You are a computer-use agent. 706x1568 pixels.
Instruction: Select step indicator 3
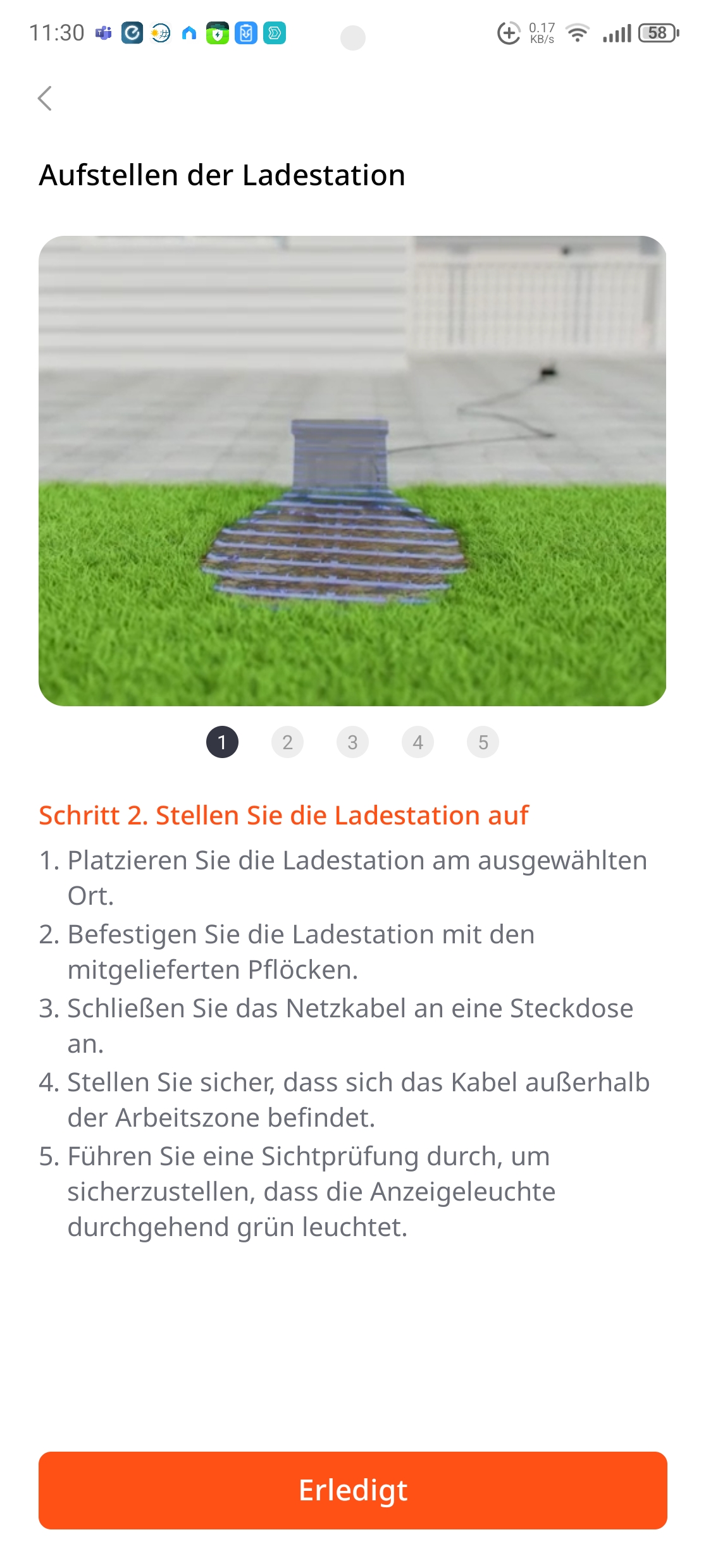(x=352, y=742)
